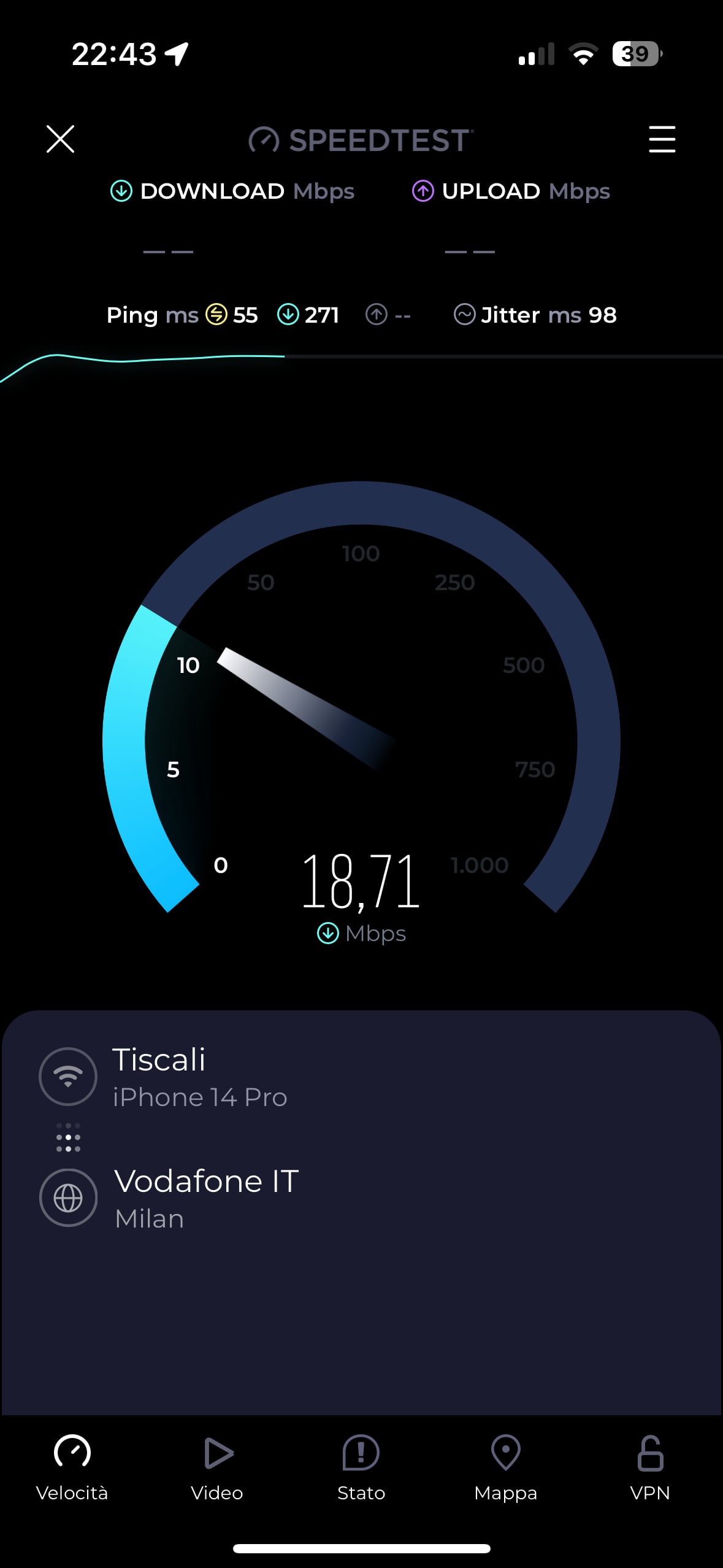The width and height of the screenshot is (723, 1568).
Task: Go to the Mappa tab
Action: coord(505,1467)
